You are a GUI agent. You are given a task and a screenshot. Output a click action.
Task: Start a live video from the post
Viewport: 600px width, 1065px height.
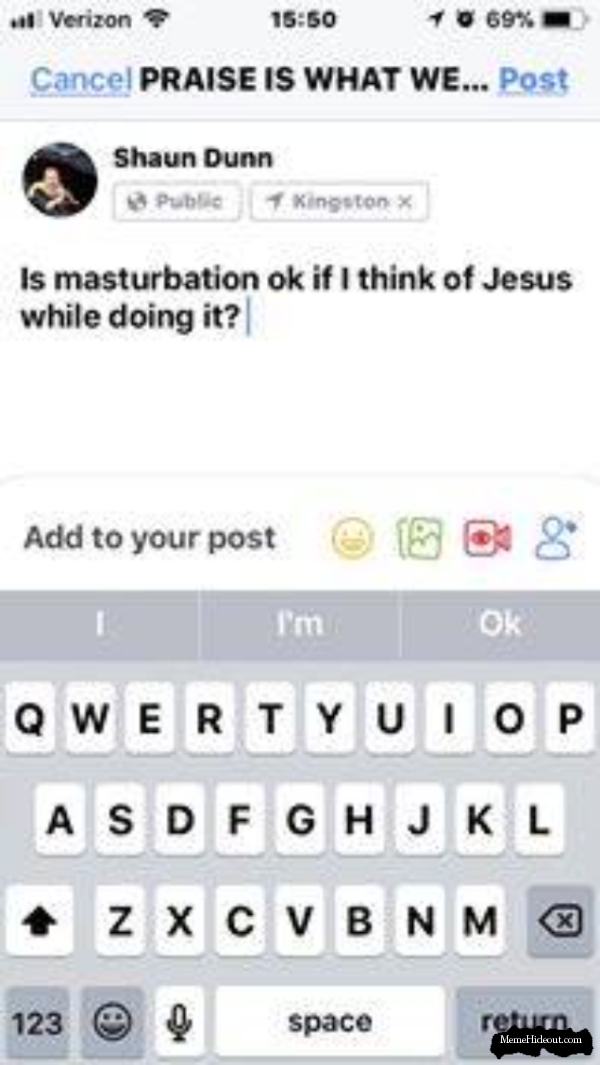486,540
